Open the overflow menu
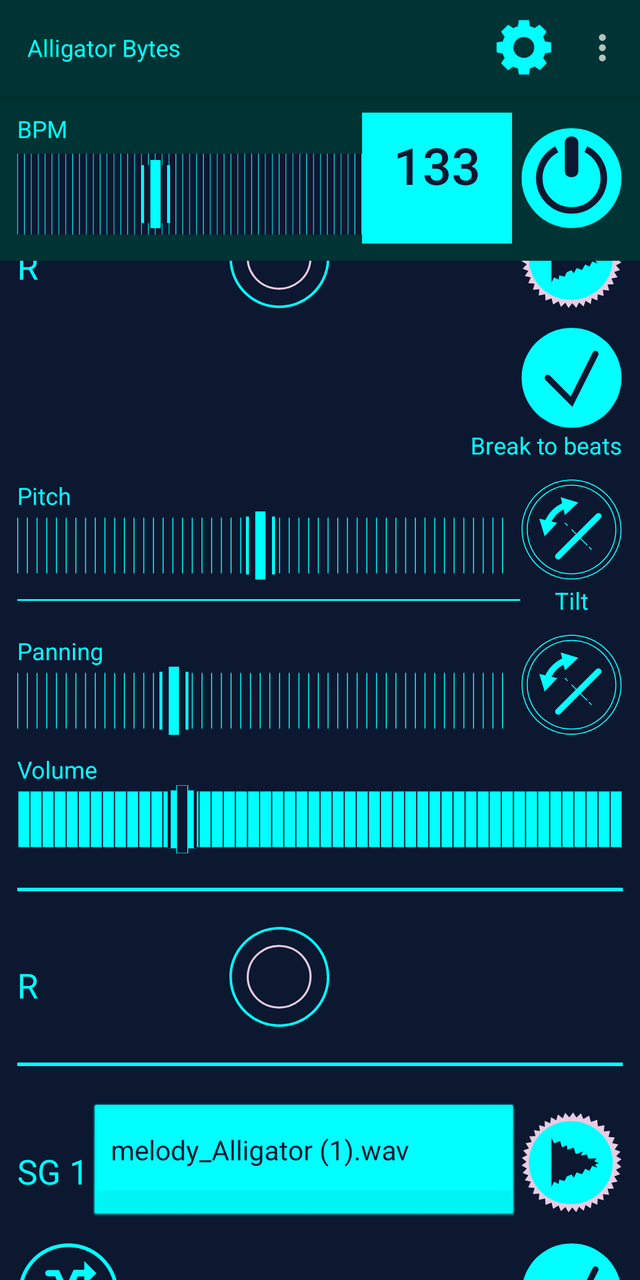The width and height of the screenshot is (640, 1280). [x=602, y=48]
